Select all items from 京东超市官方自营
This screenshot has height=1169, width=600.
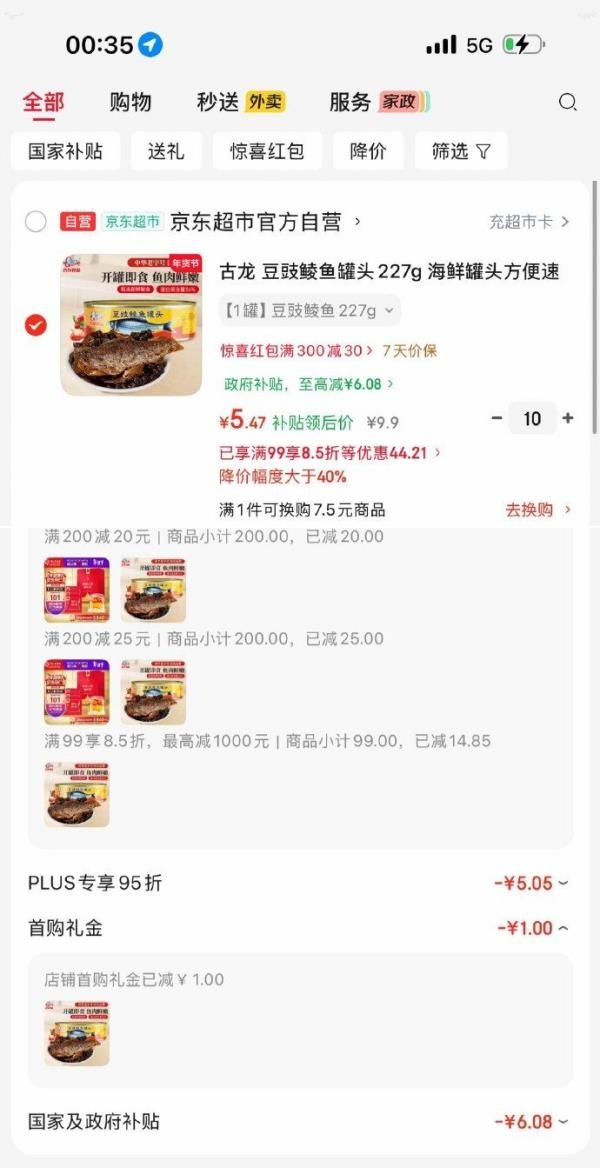click(36, 222)
